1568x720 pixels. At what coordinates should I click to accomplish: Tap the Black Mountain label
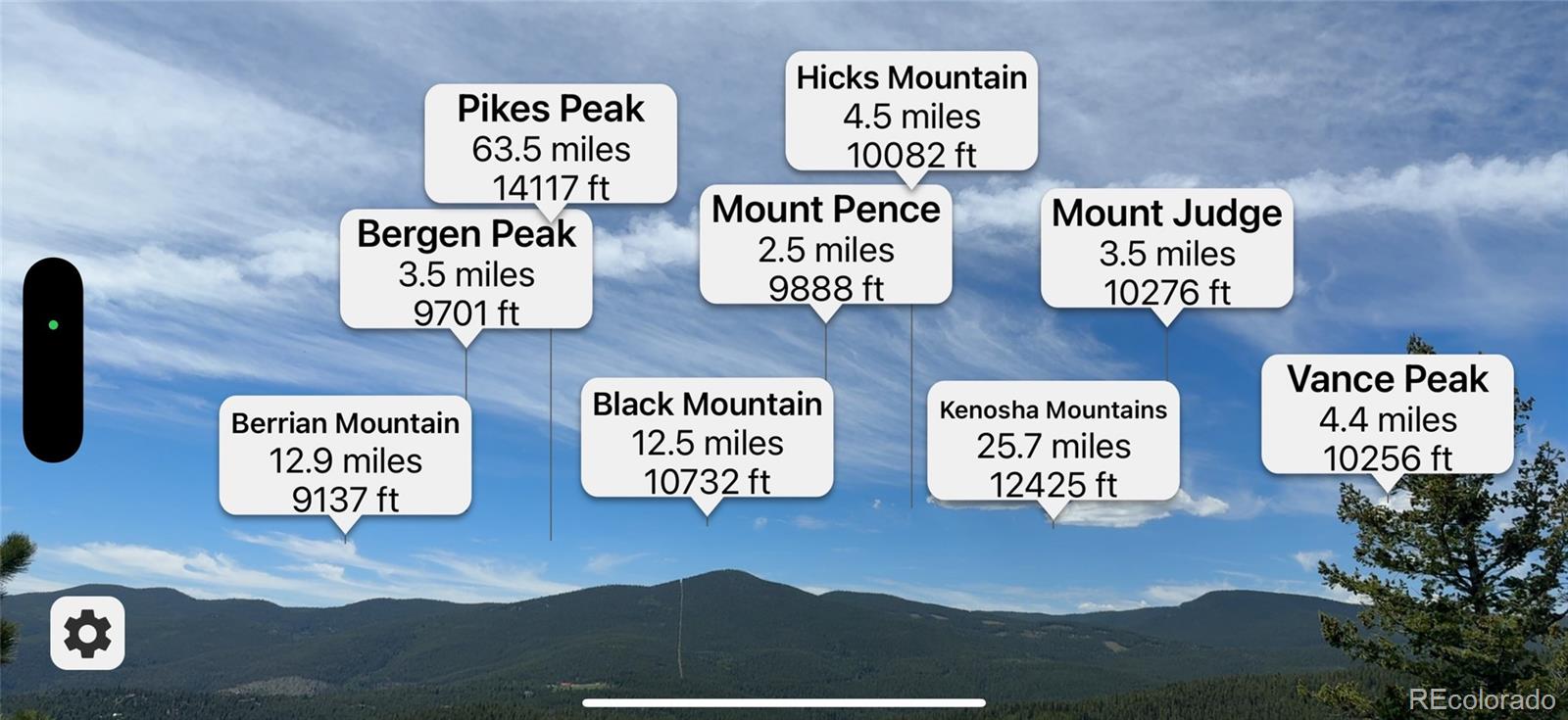(x=707, y=439)
